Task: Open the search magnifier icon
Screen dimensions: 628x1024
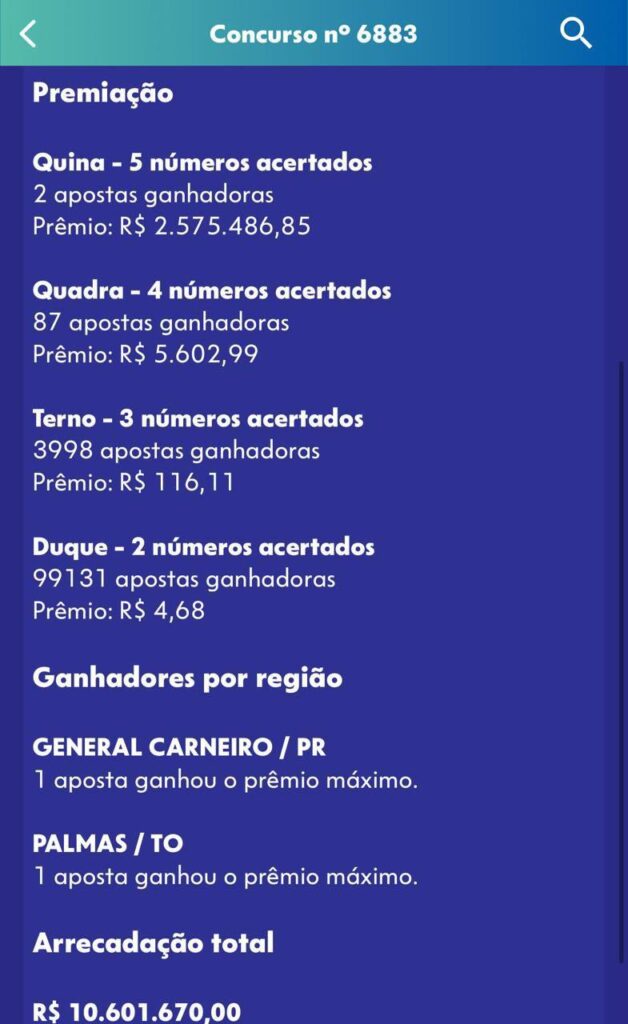Action: pos(576,33)
